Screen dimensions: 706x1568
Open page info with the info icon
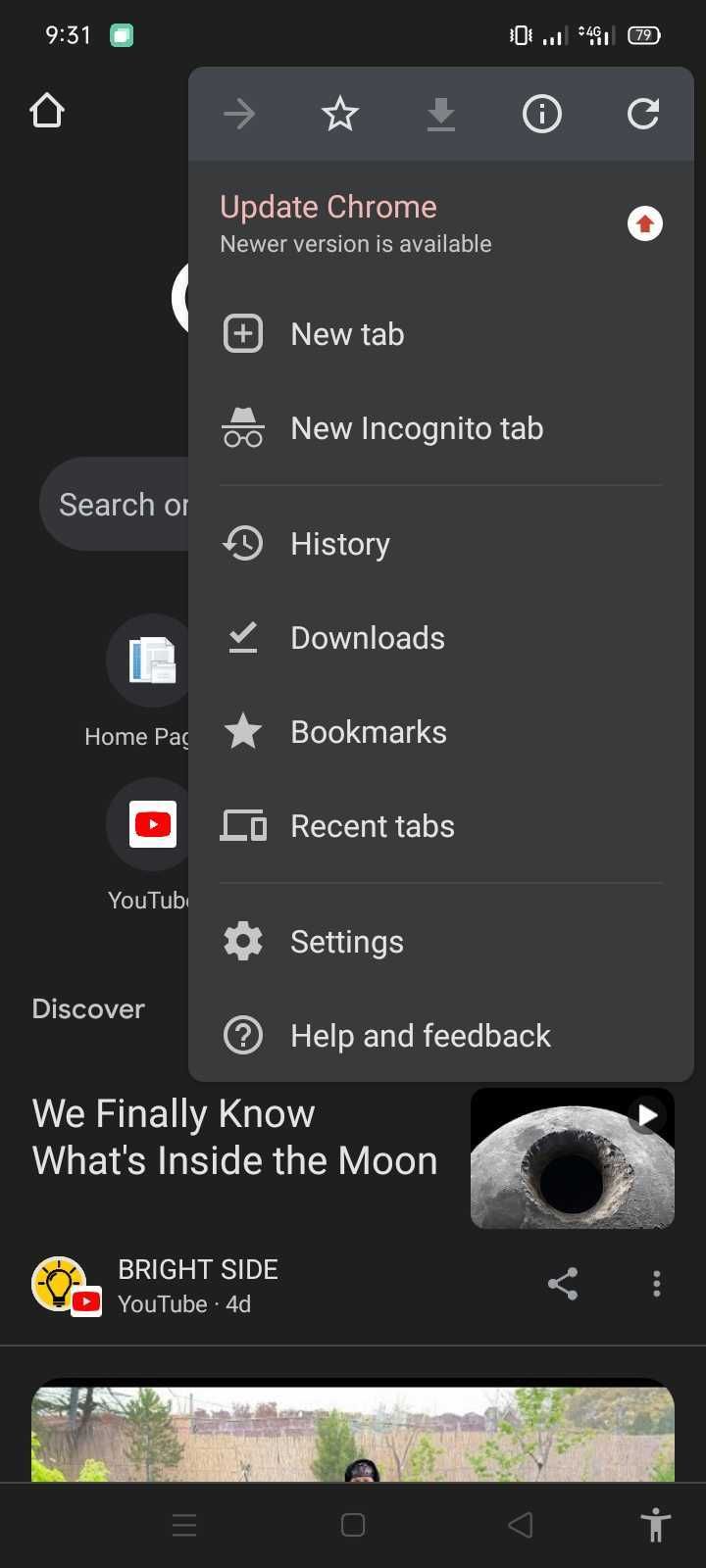pyautogui.click(x=541, y=114)
